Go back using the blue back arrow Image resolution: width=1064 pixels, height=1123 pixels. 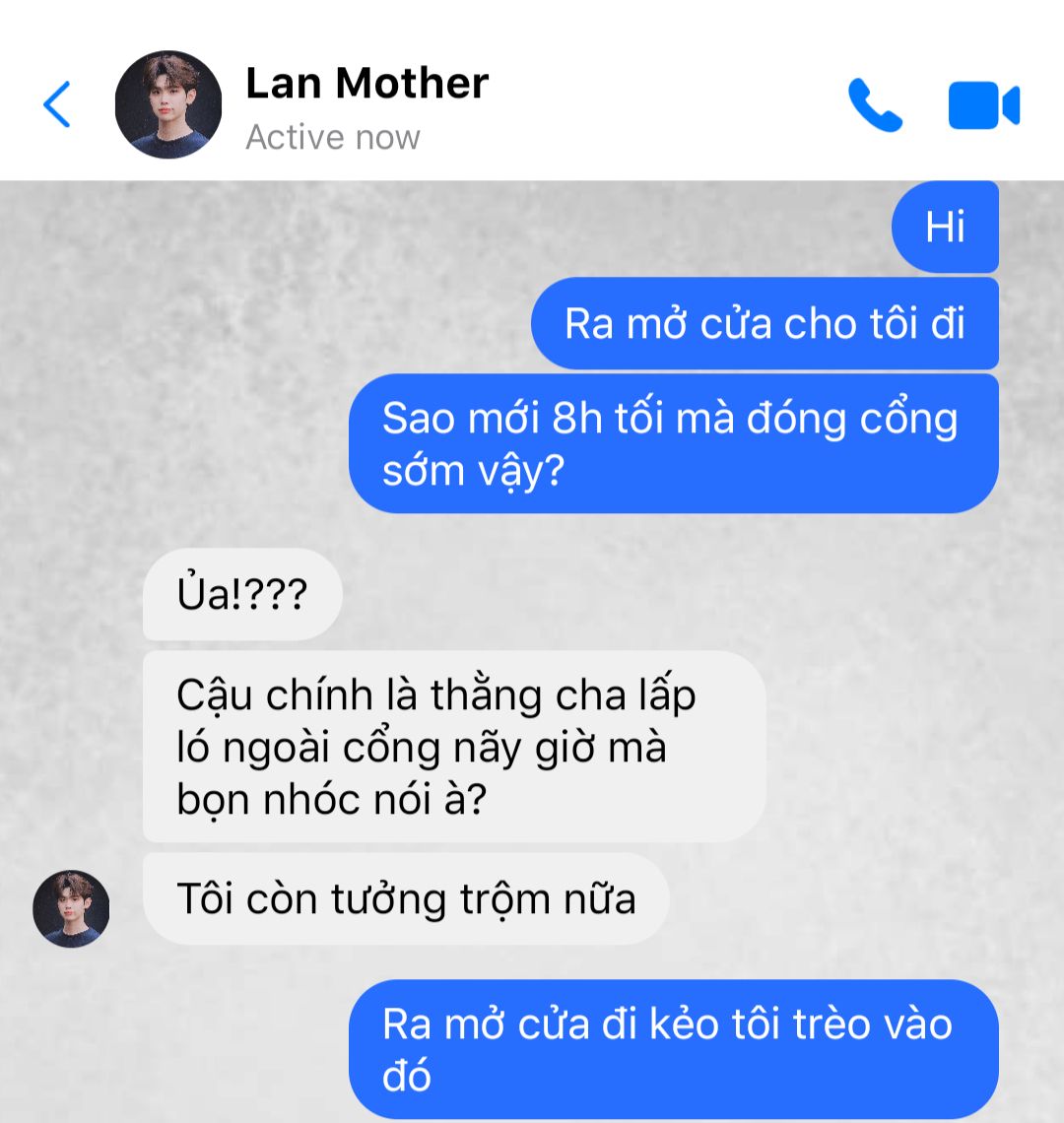(x=57, y=104)
